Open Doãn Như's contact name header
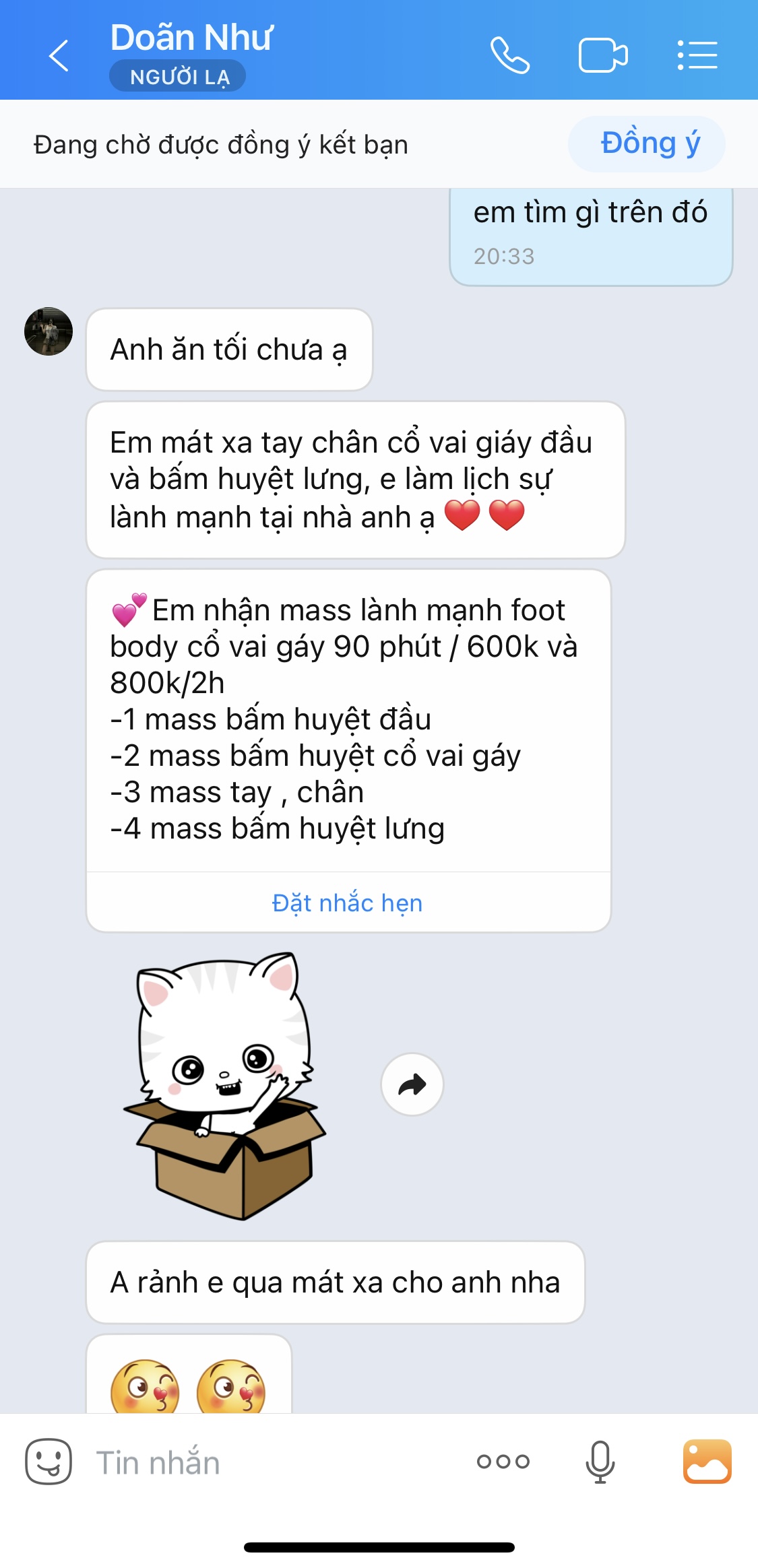758x1568 pixels. click(x=191, y=38)
